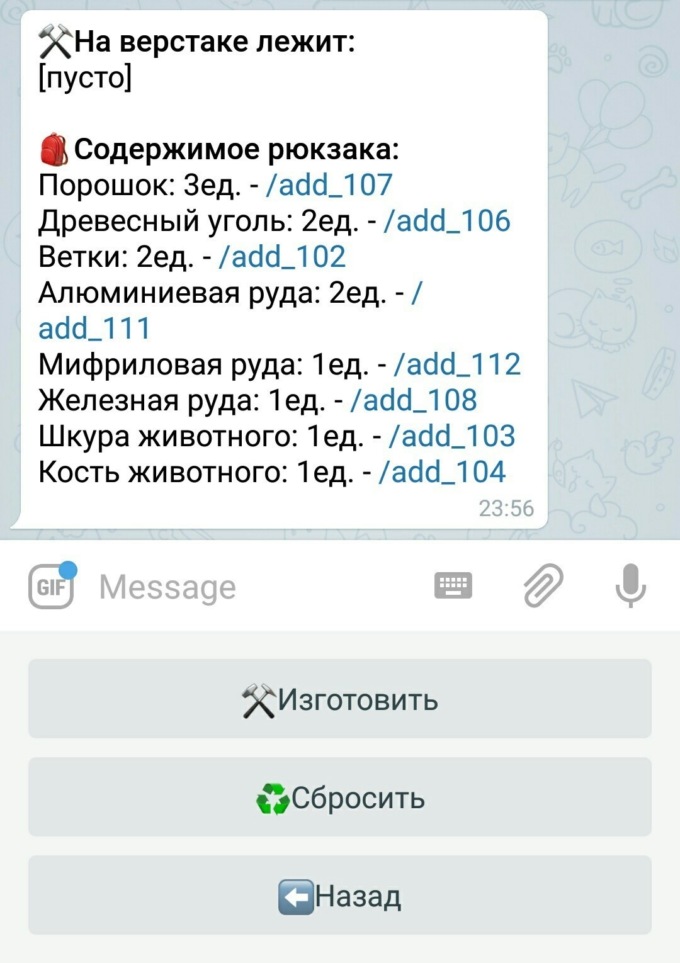Tap the /add_108 link for Железная руда
The image size is (680, 963).
point(414,400)
